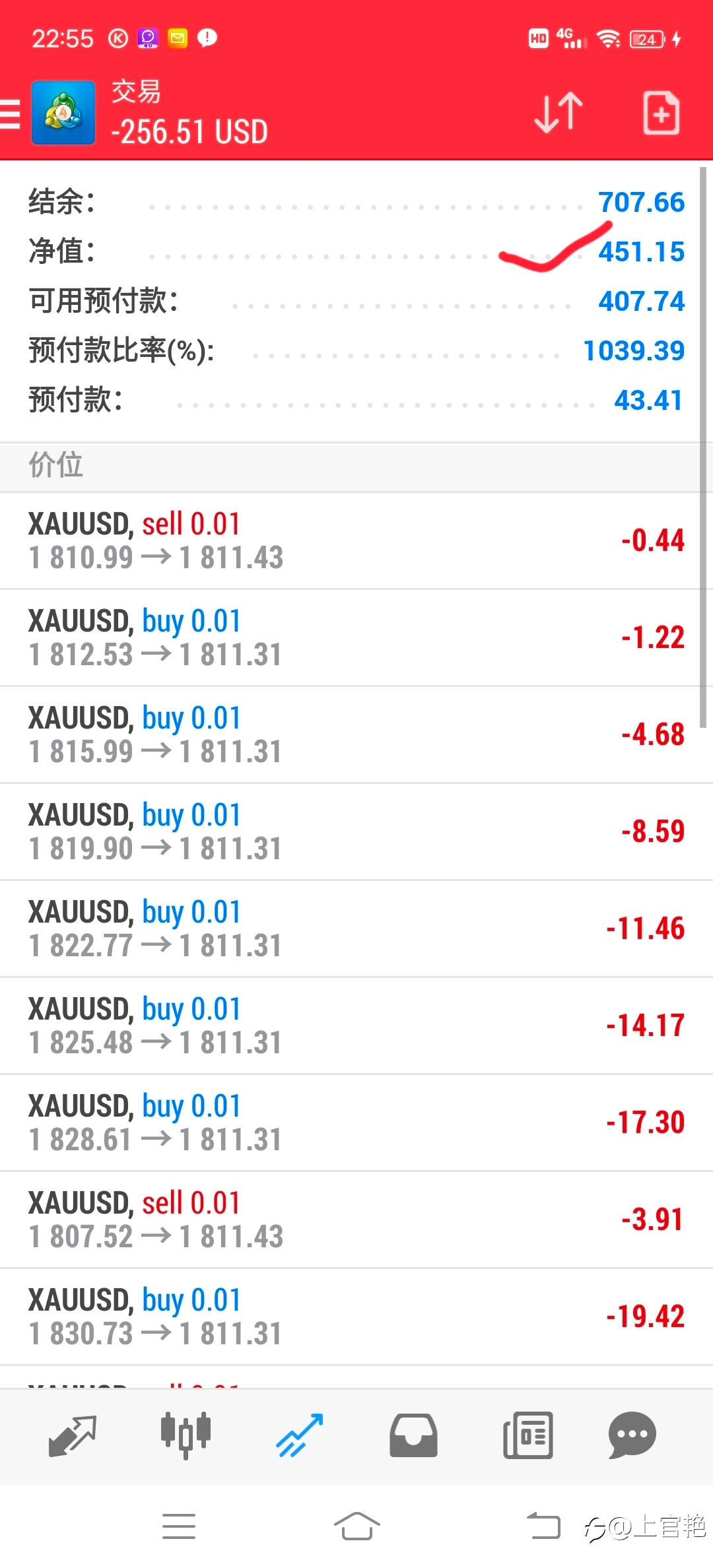Open the sell position opened at 1 810.99
This screenshot has height=1568, width=713.
356,540
